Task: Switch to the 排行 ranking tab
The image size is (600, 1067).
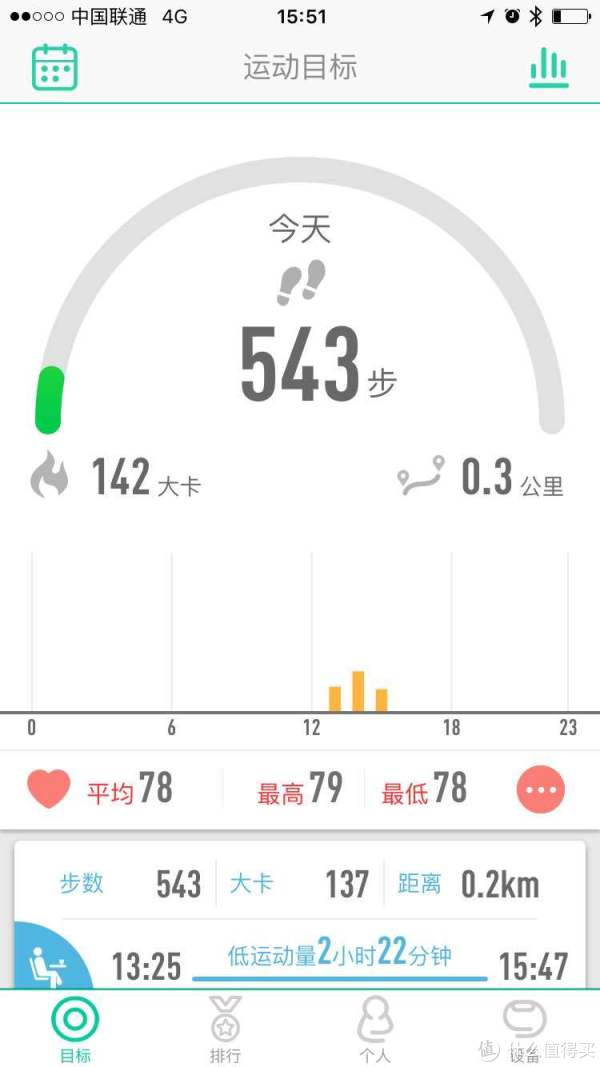Action: click(x=225, y=1029)
